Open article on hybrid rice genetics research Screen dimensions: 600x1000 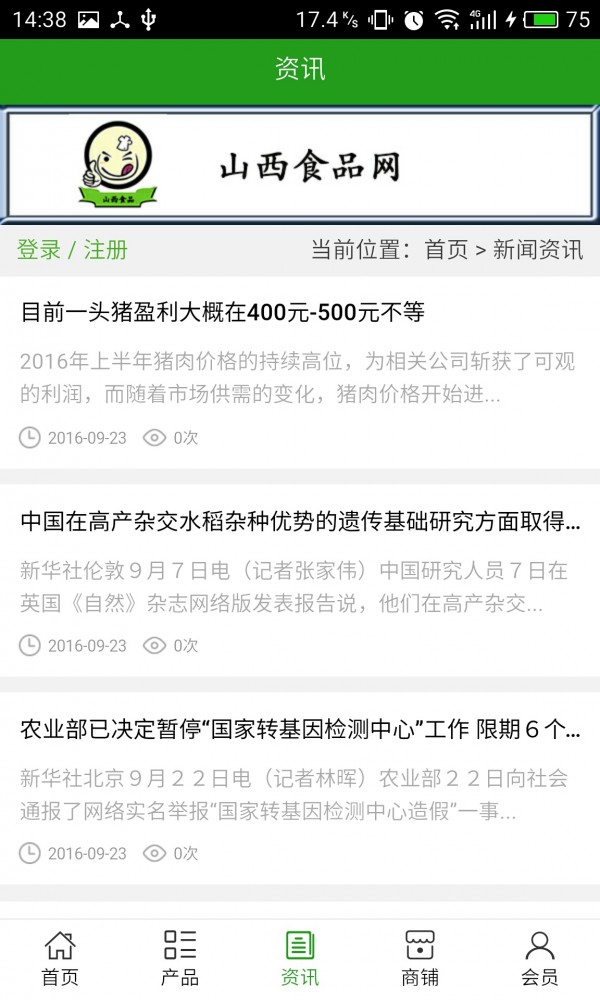(300, 521)
